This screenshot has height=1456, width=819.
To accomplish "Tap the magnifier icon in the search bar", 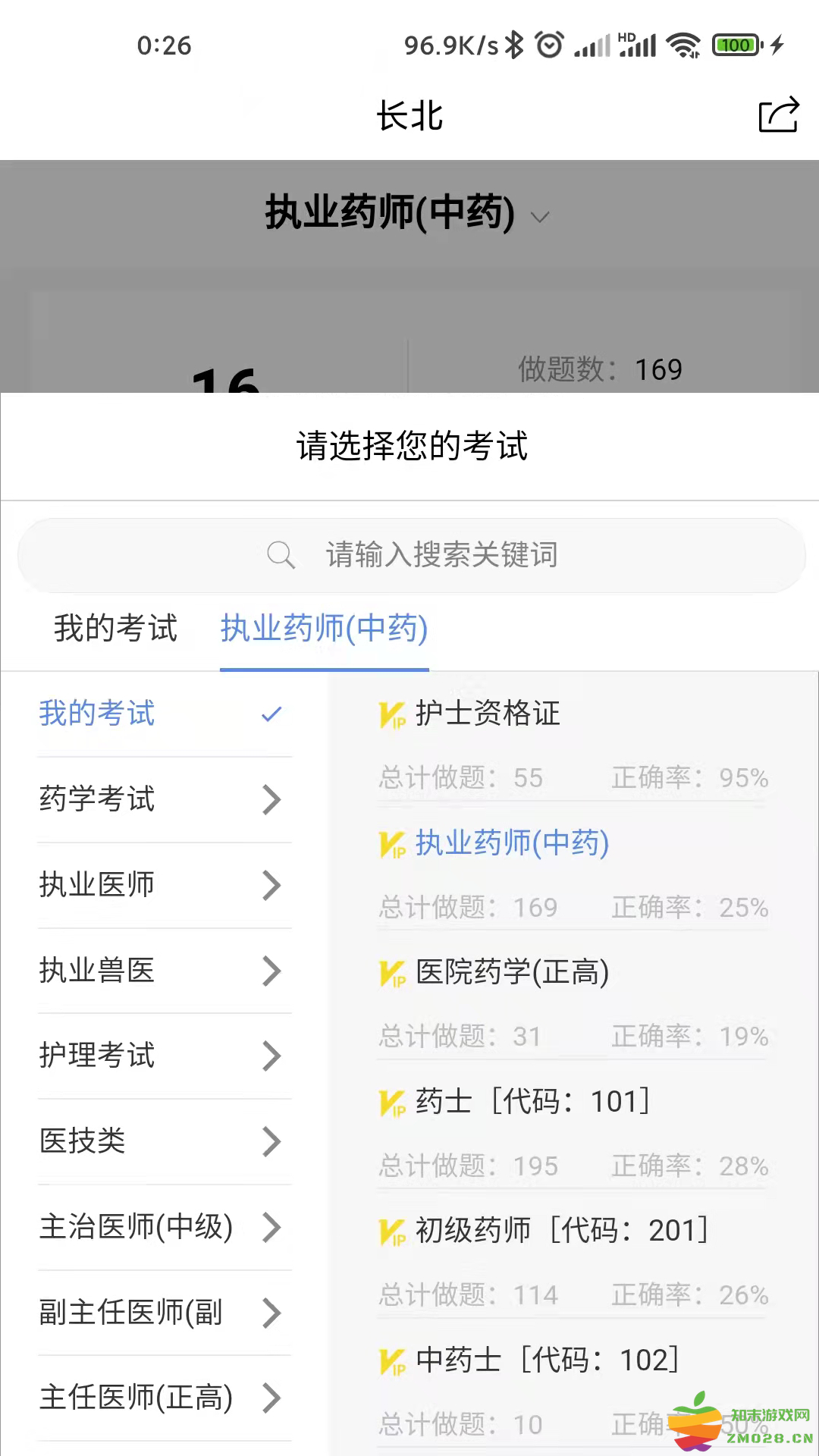I will pos(281,555).
